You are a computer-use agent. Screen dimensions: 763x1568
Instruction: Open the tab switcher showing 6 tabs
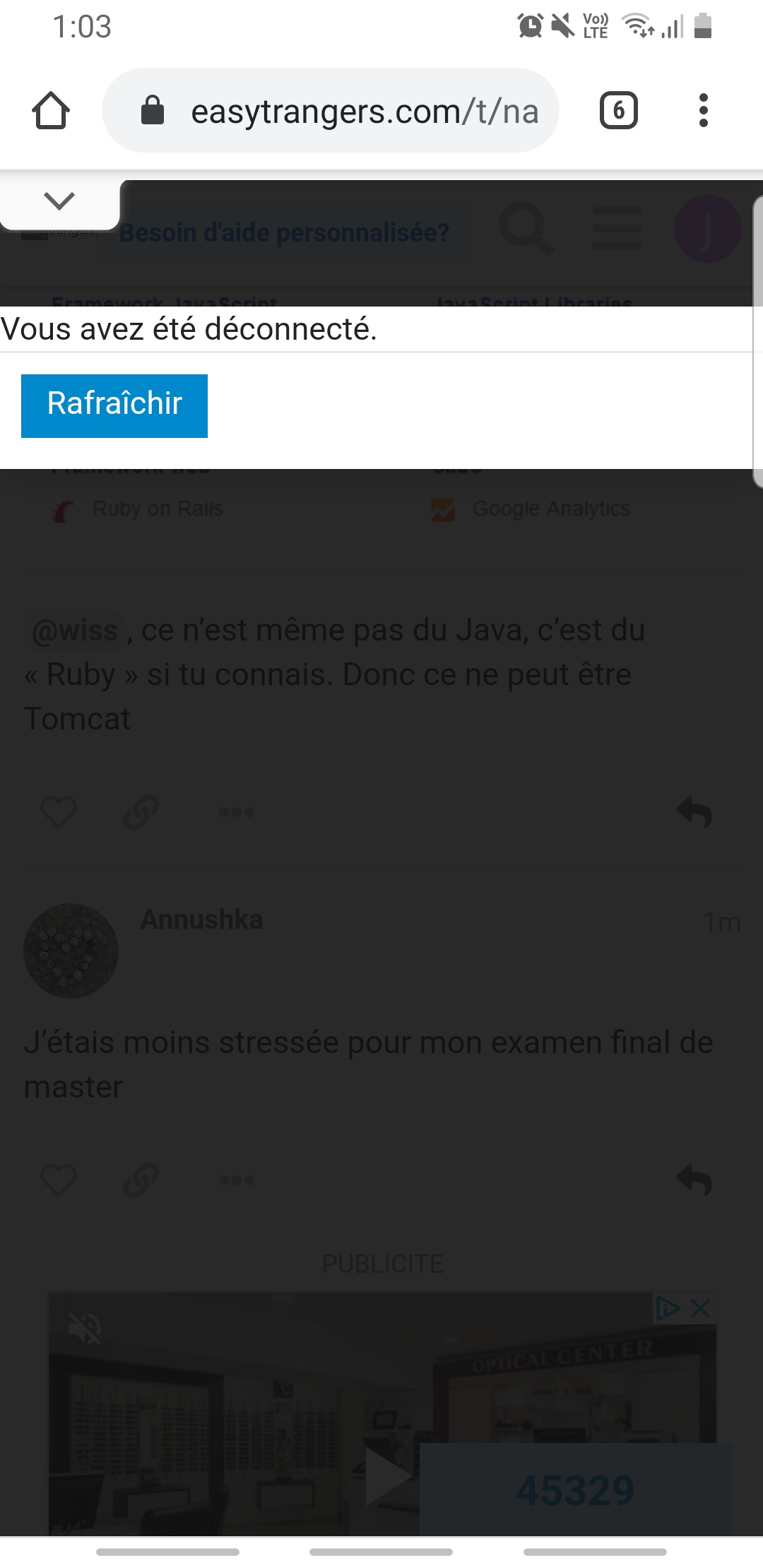619,110
